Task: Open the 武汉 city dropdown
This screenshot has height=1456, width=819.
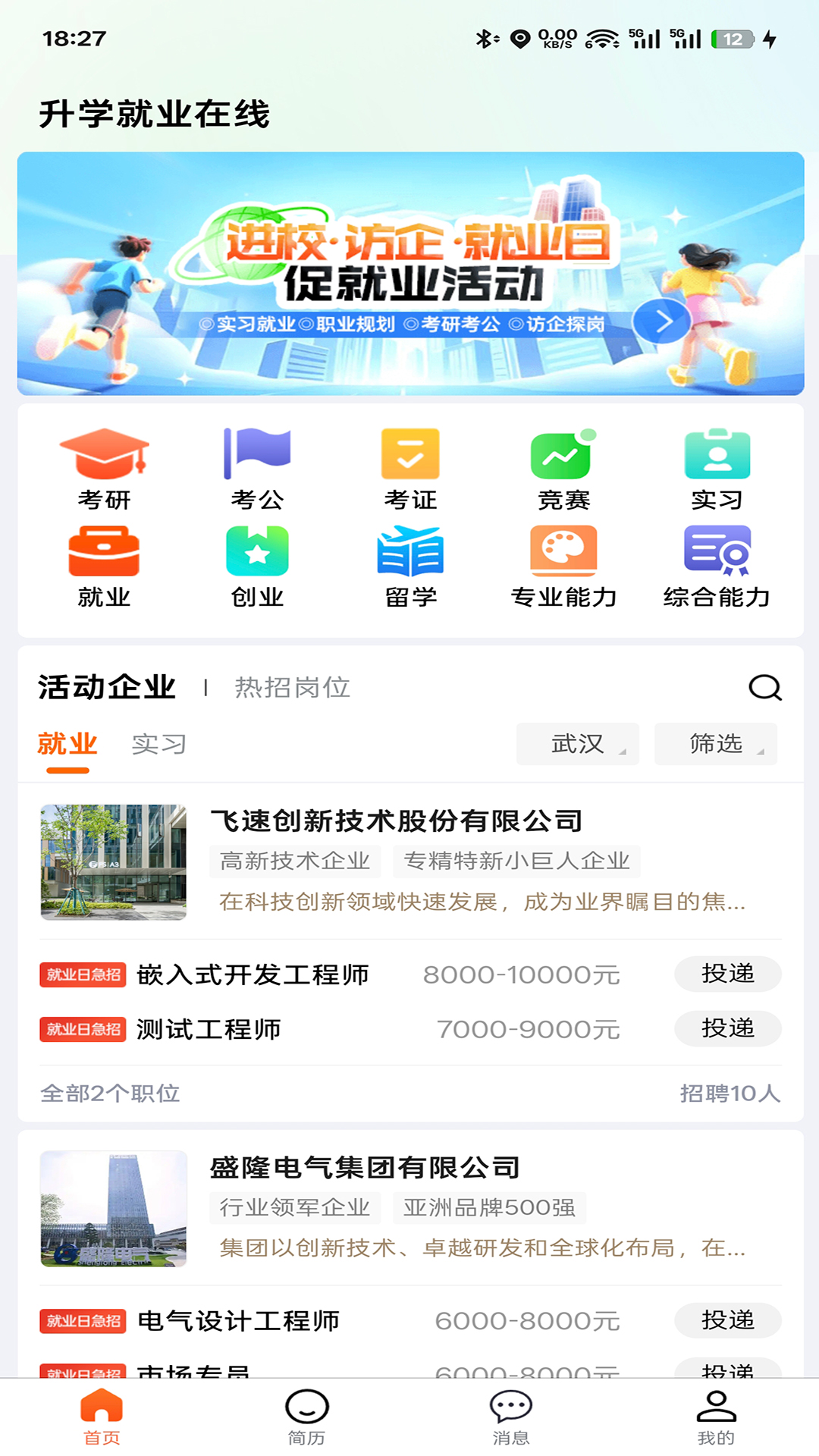Action: coord(578,744)
